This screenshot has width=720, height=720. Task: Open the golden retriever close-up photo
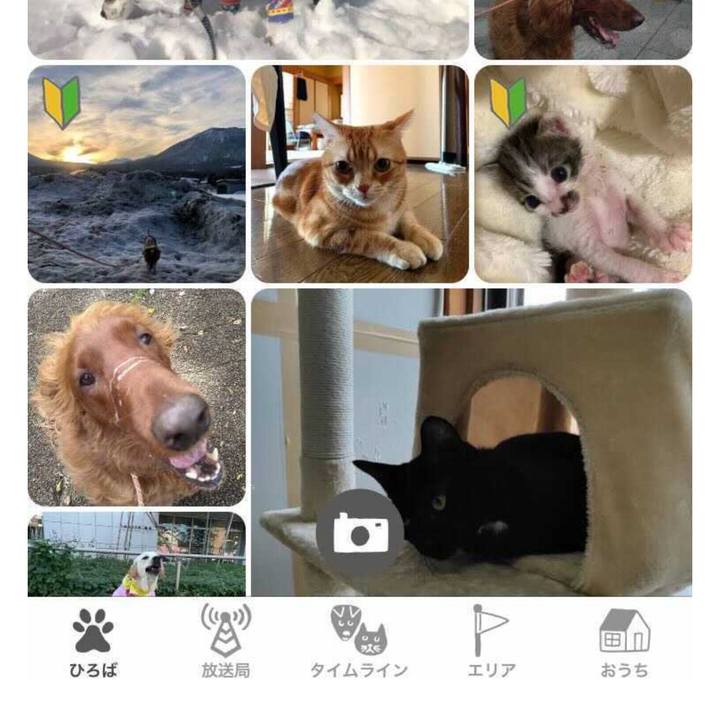pos(137,397)
